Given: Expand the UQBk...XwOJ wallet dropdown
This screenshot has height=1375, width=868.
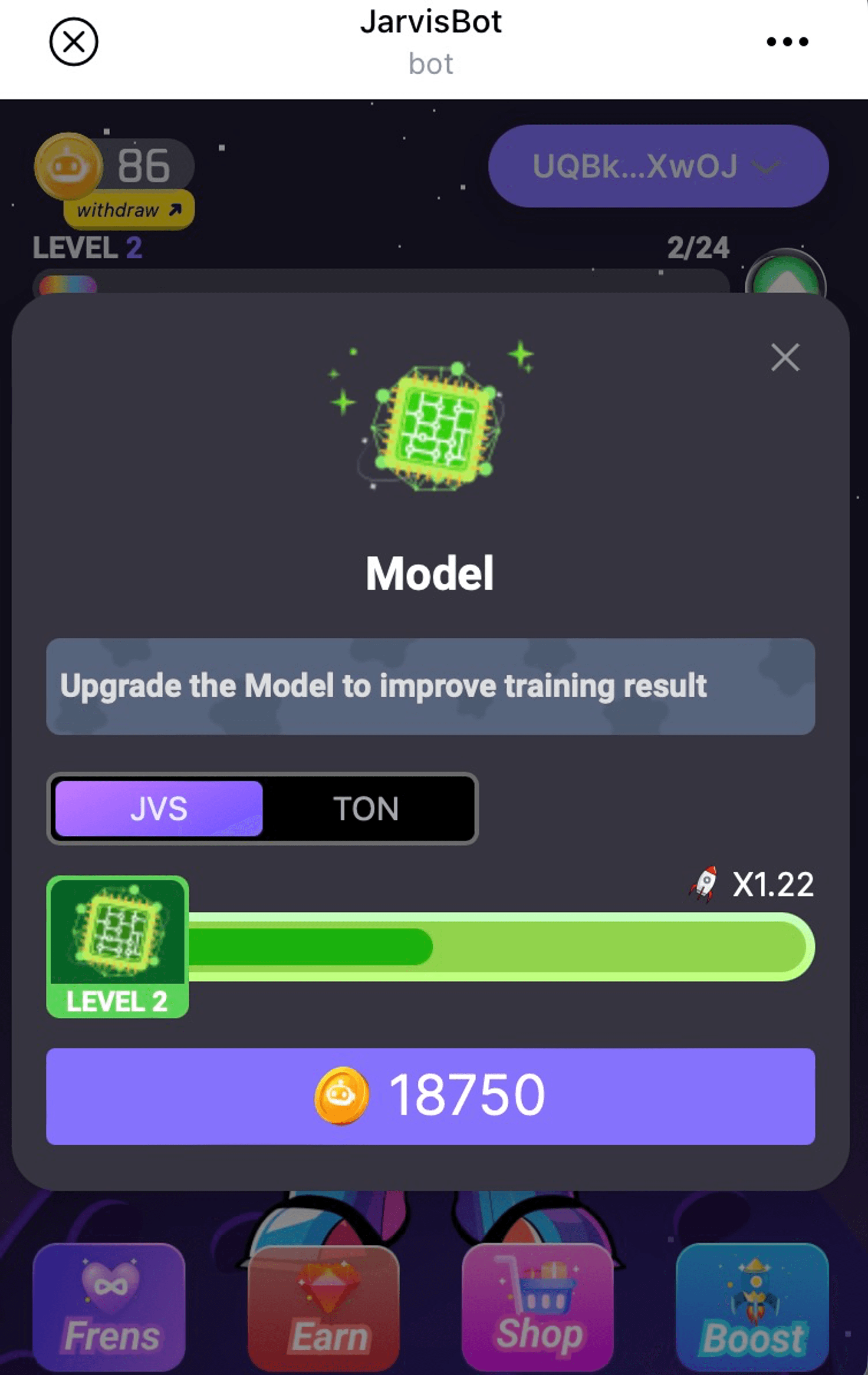Looking at the screenshot, I should pos(658,166).
